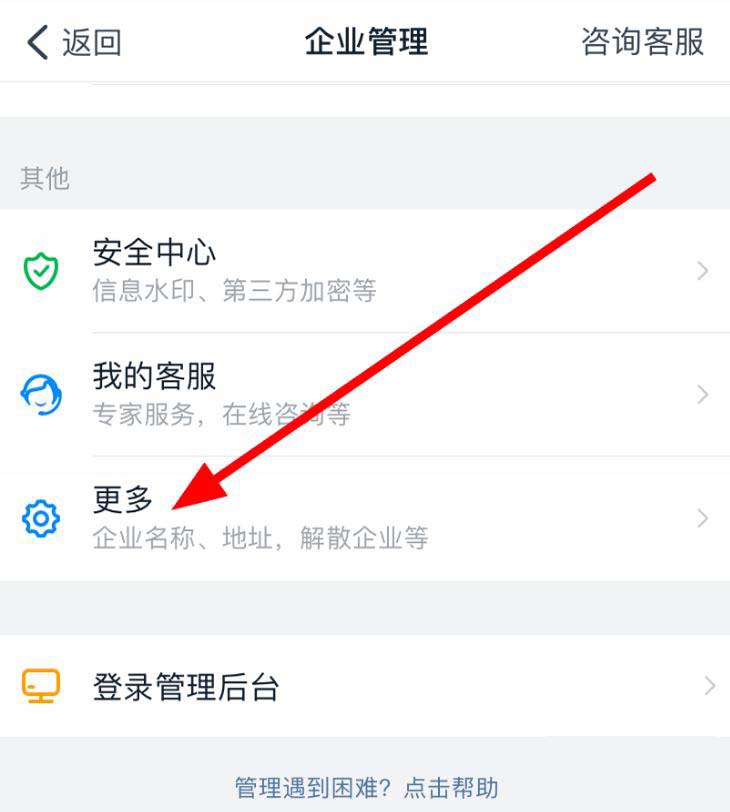The width and height of the screenshot is (730, 812).
Task: Open the 企业管理 title area
Action: [x=365, y=42]
